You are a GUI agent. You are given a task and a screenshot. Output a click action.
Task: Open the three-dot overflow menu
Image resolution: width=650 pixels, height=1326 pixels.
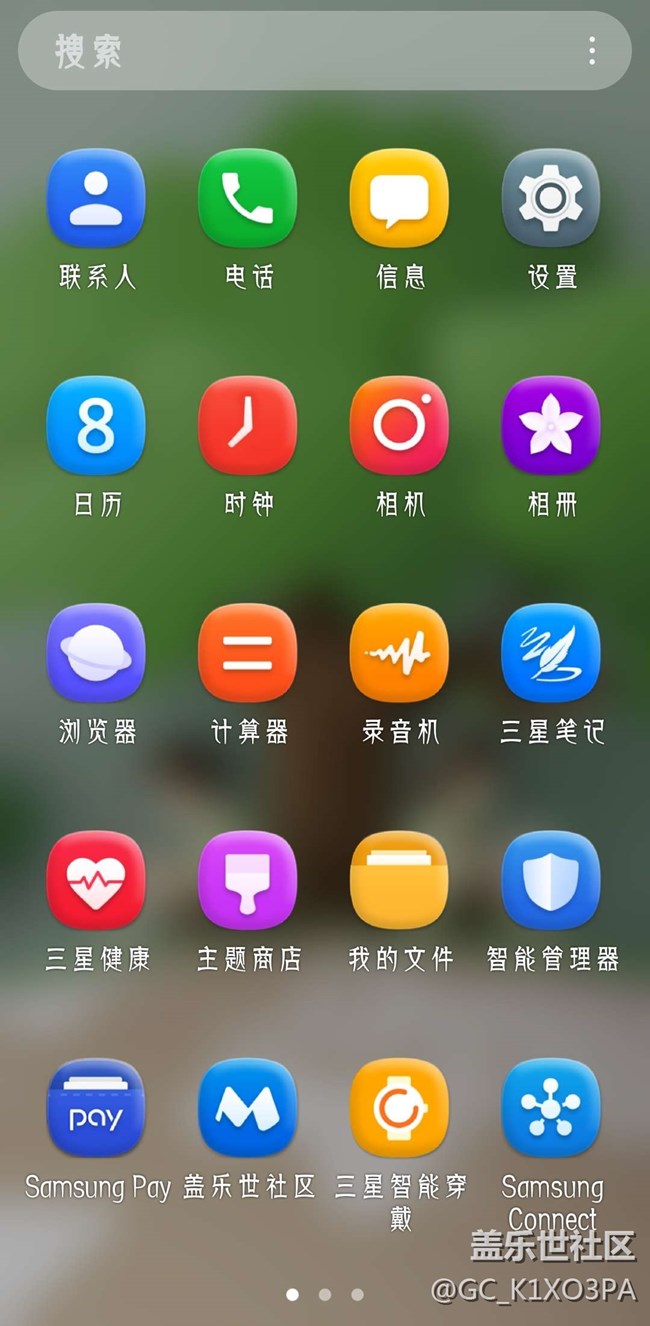point(593,51)
